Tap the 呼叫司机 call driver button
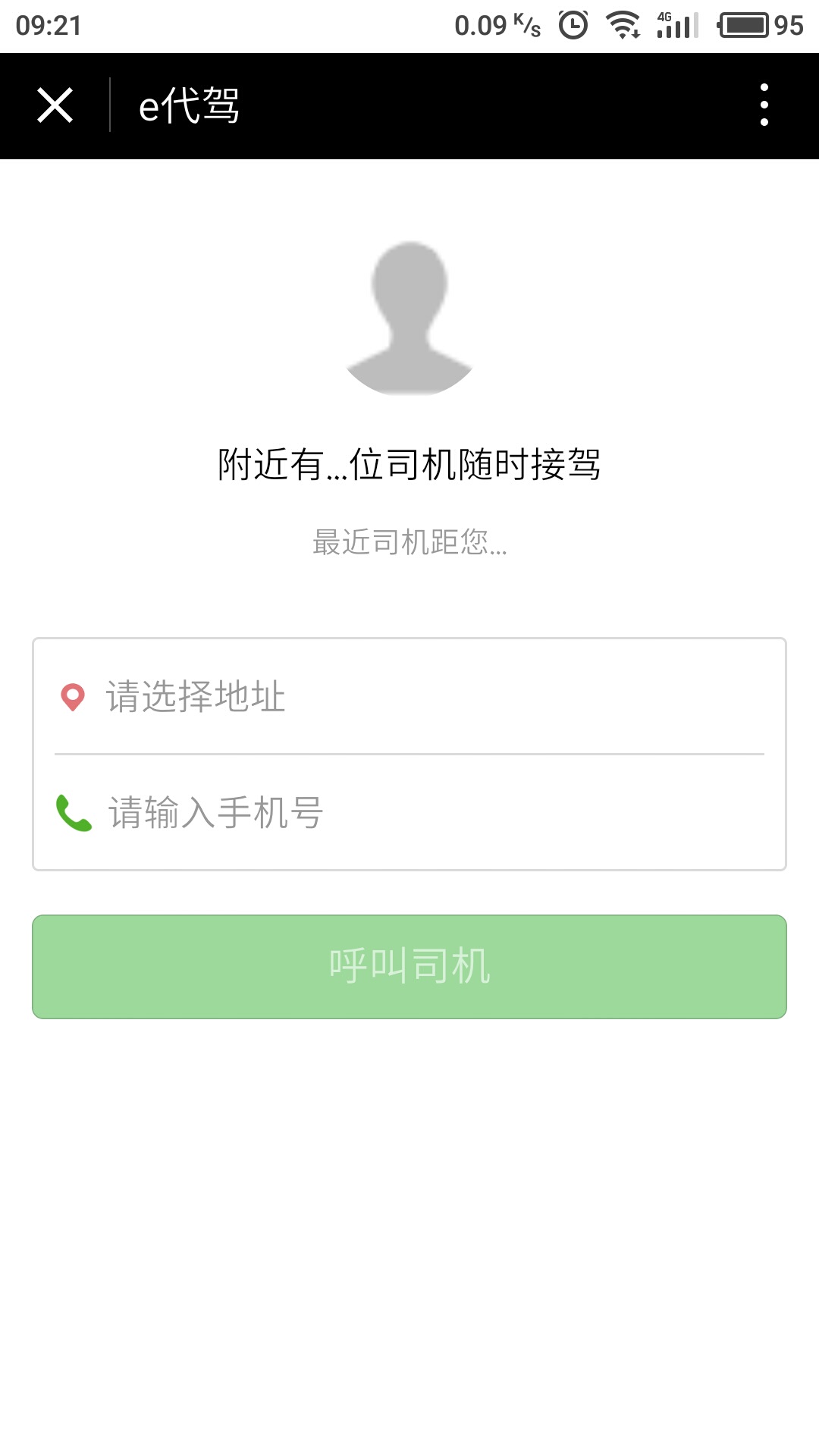This screenshot has width=819, height=1456. [409, 967]
